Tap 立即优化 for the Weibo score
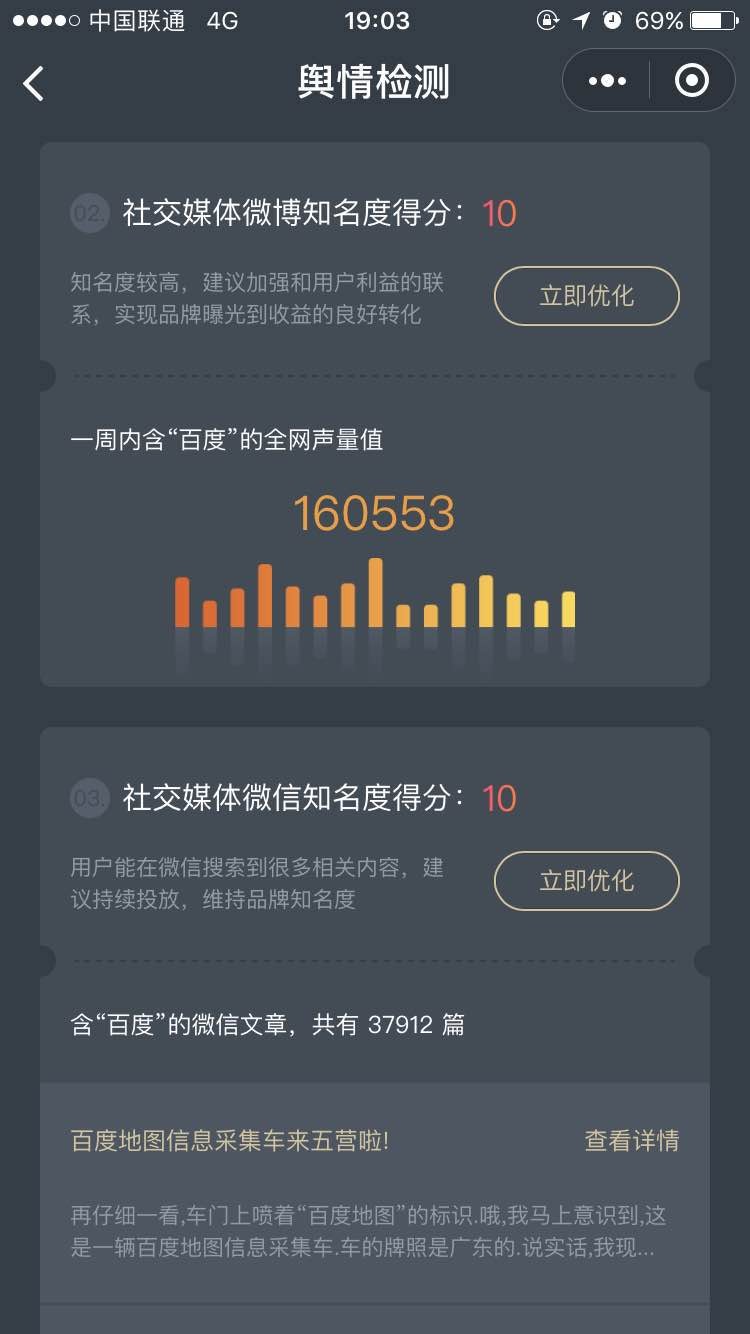This screenshot has height=1334, width=750. point(587,296)
